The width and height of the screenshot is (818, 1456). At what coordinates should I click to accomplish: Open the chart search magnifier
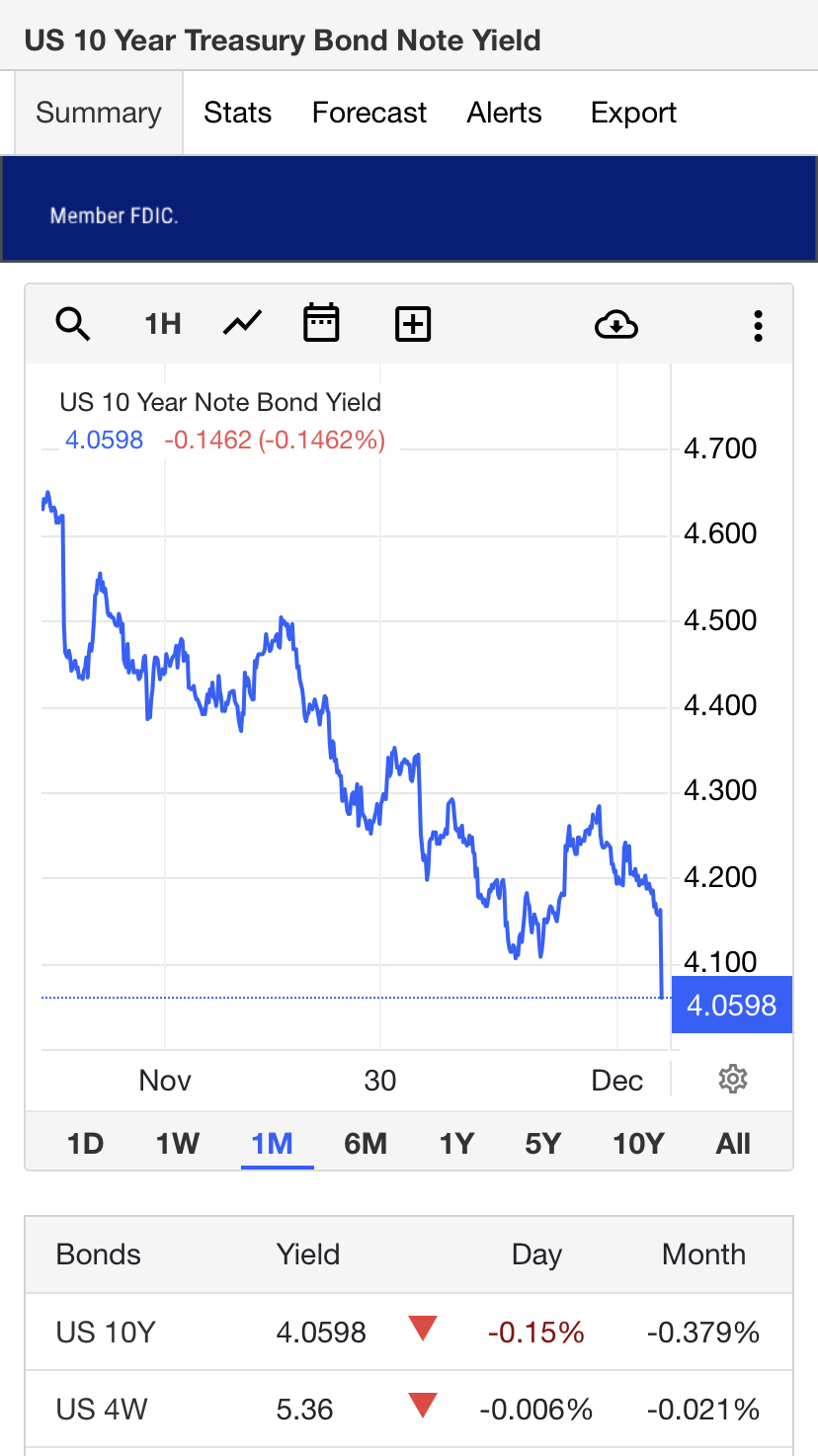[x=73, y=324]
